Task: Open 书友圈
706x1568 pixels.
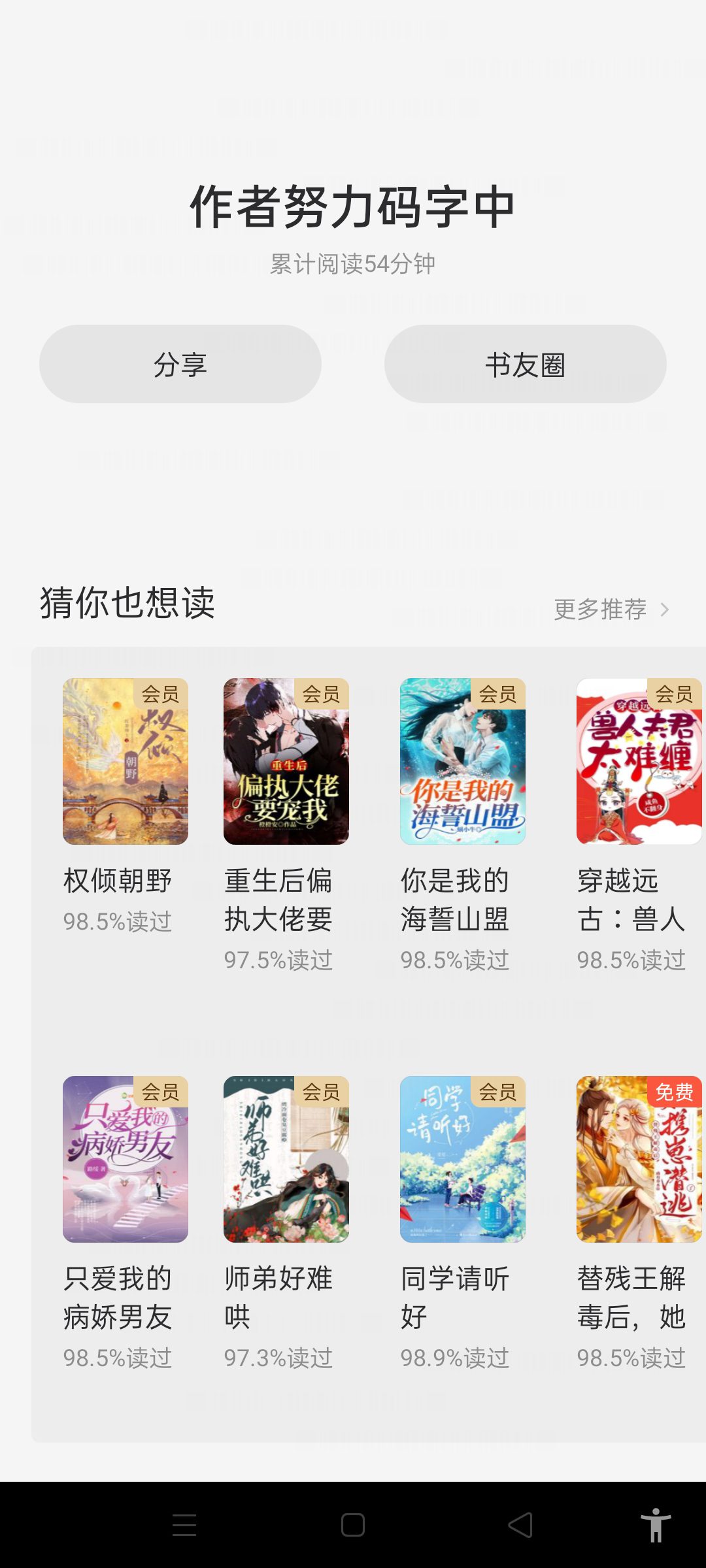Action: click(x=525, y=364)
